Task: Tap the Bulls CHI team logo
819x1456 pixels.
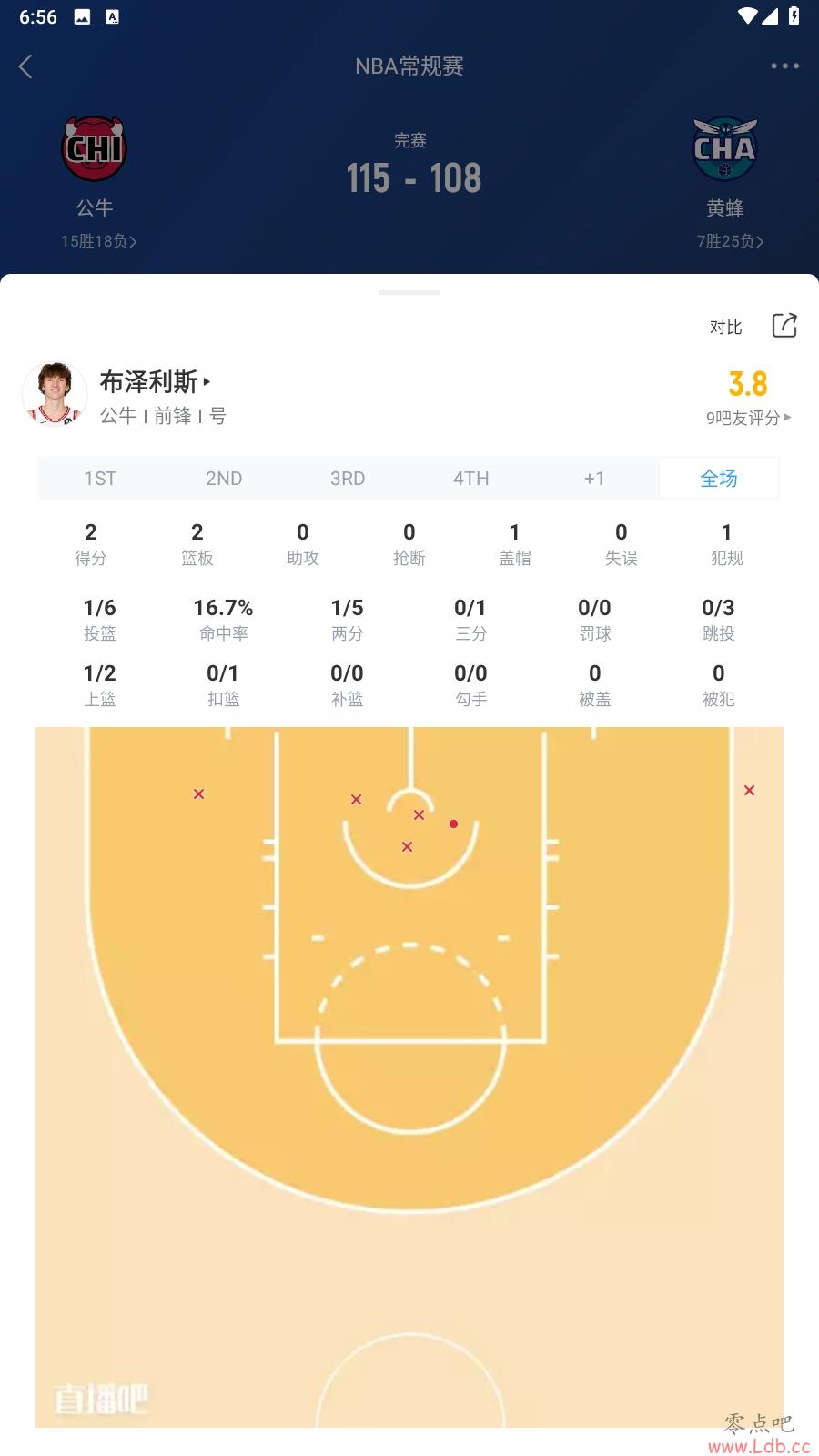Action: pos(94,148)
